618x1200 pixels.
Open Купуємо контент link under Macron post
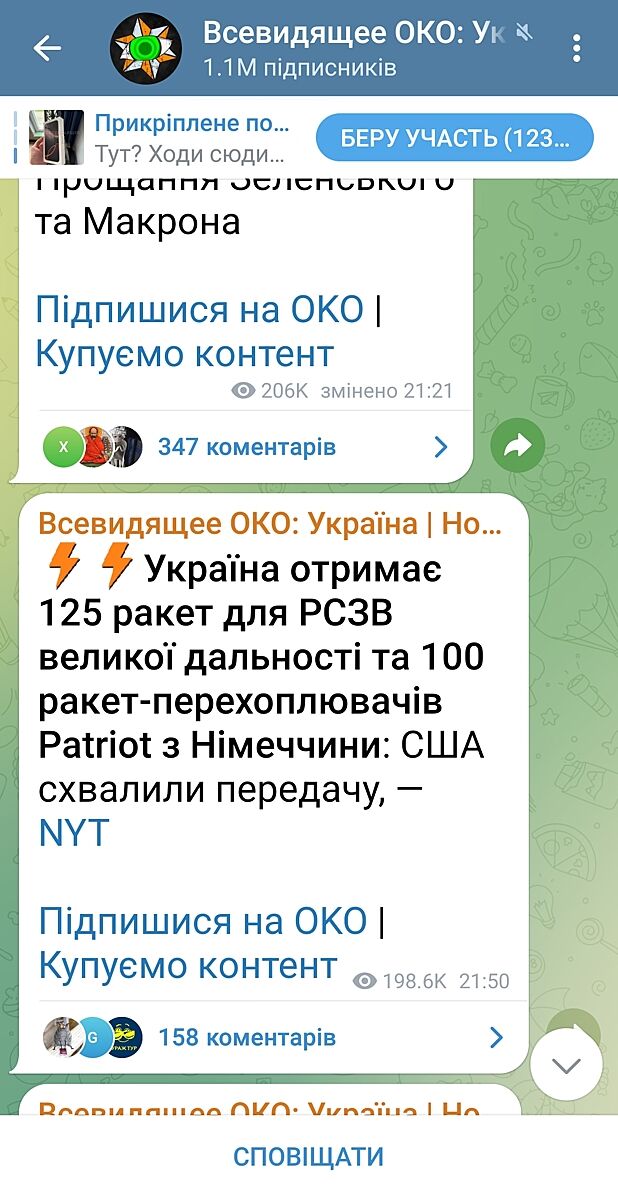[184, 353]
